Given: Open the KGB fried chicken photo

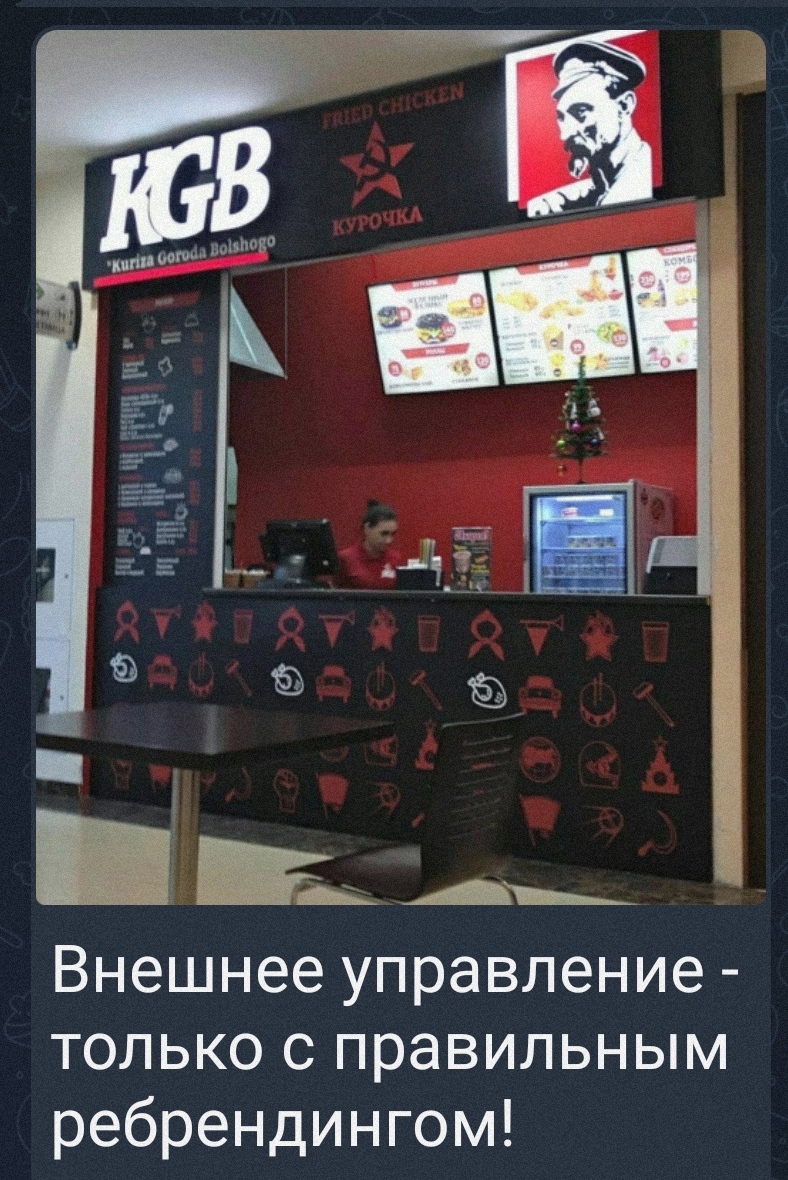Looking at the screenshot, I should pyautogui.click(x=400, y=466).
